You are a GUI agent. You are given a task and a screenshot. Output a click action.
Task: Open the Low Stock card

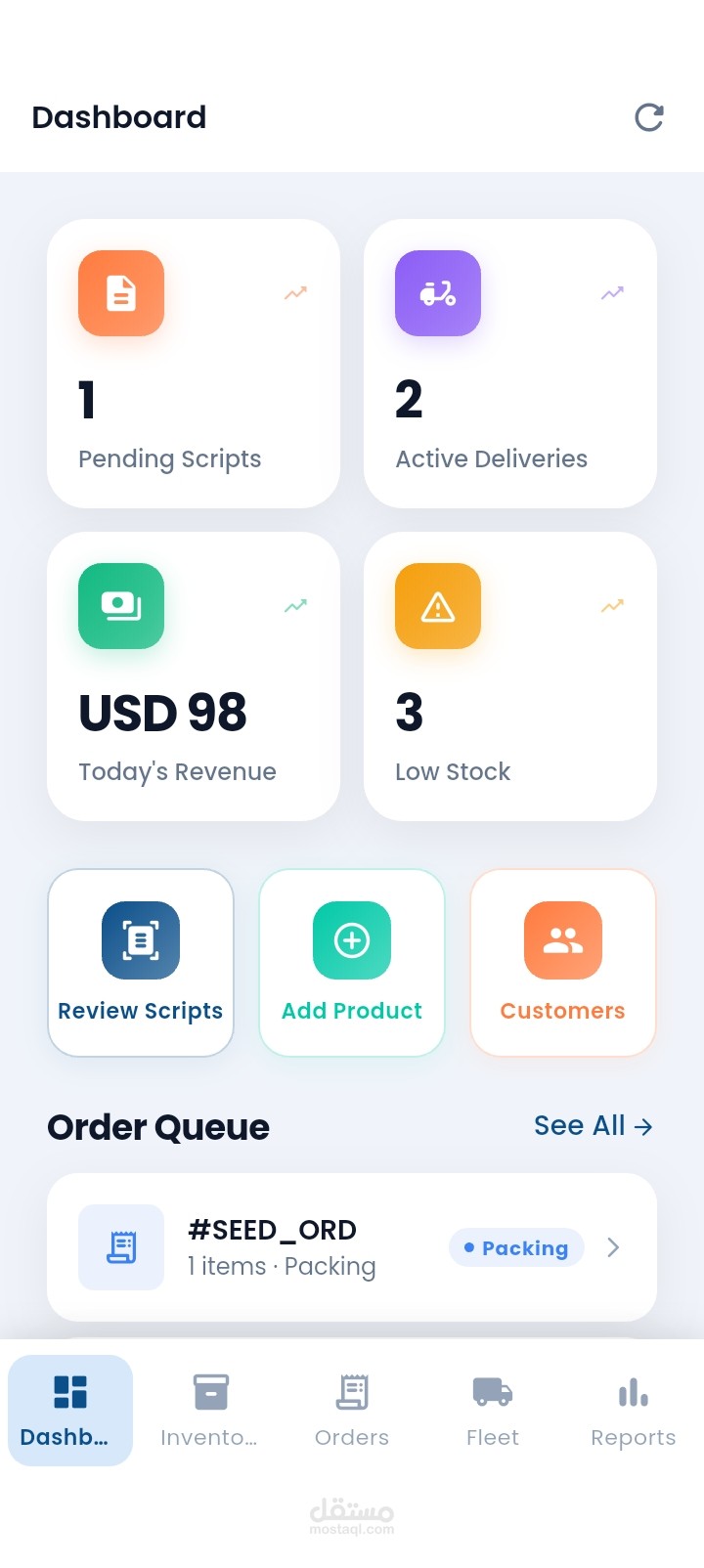coord(509,676)
